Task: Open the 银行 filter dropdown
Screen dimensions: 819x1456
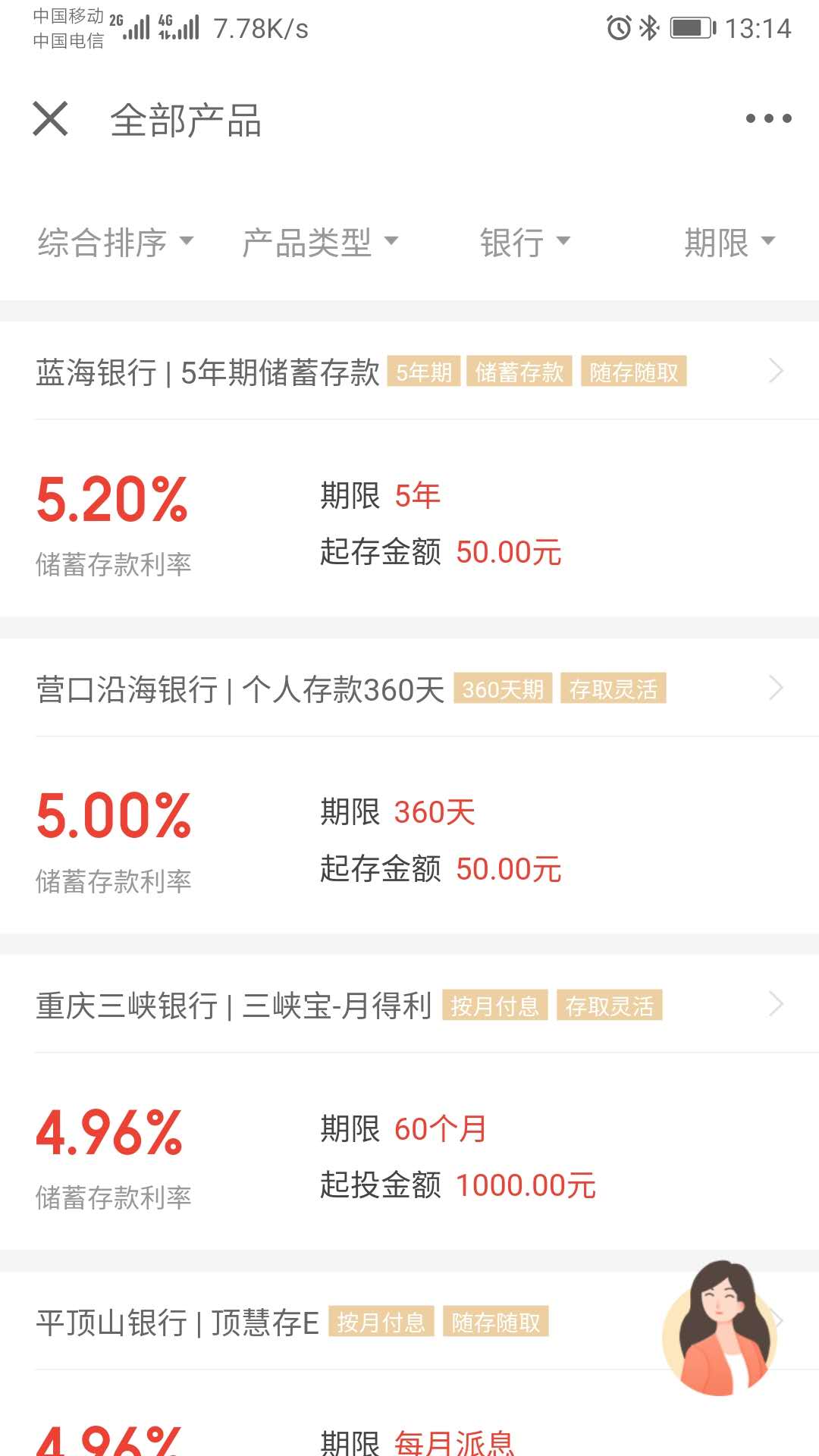Action: pos(524,243)
